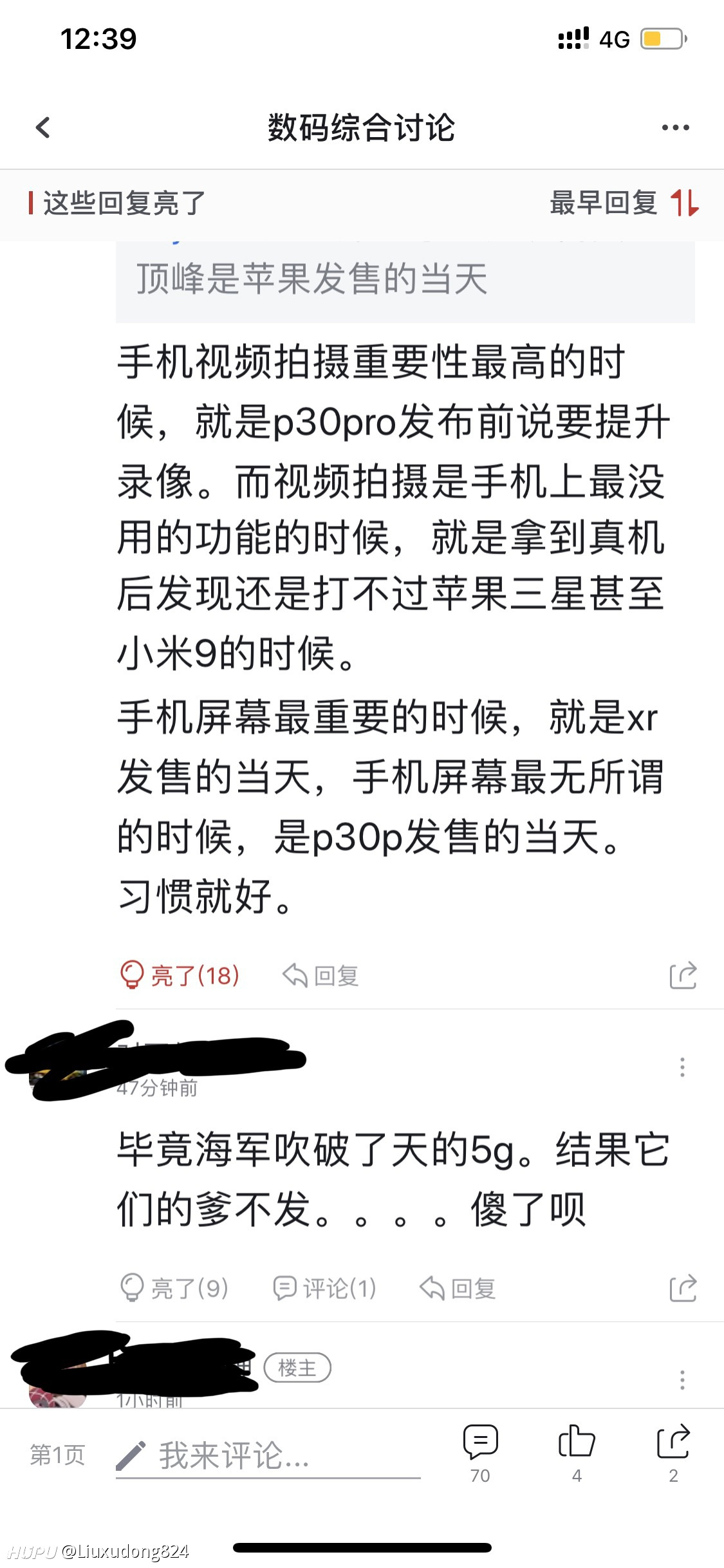Image resolution: width=724 pixels, height=1568 pixels.
Task: Like the thread with the thumbs-up icon
Action: click(577, 1453)
